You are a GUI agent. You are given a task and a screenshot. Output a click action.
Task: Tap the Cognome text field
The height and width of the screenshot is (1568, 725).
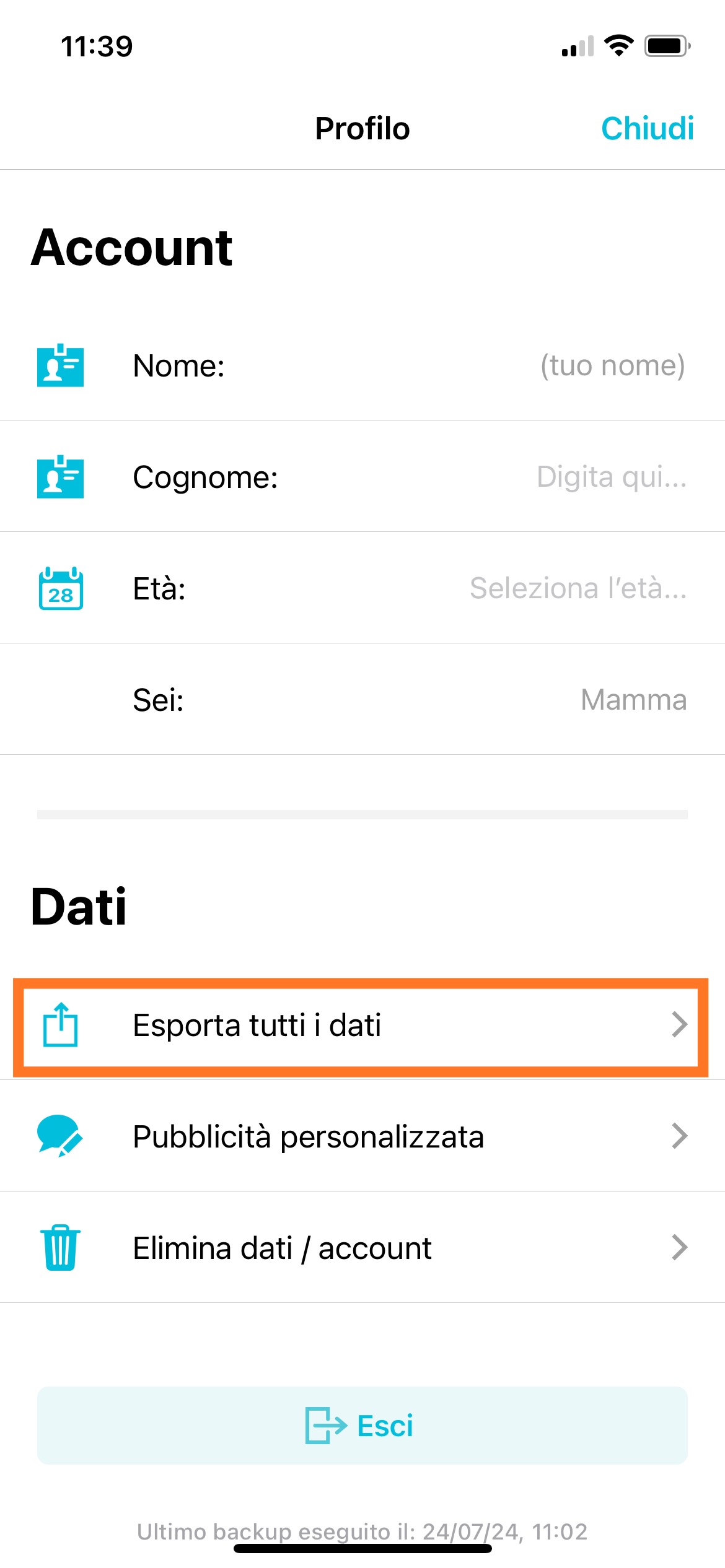611,477
